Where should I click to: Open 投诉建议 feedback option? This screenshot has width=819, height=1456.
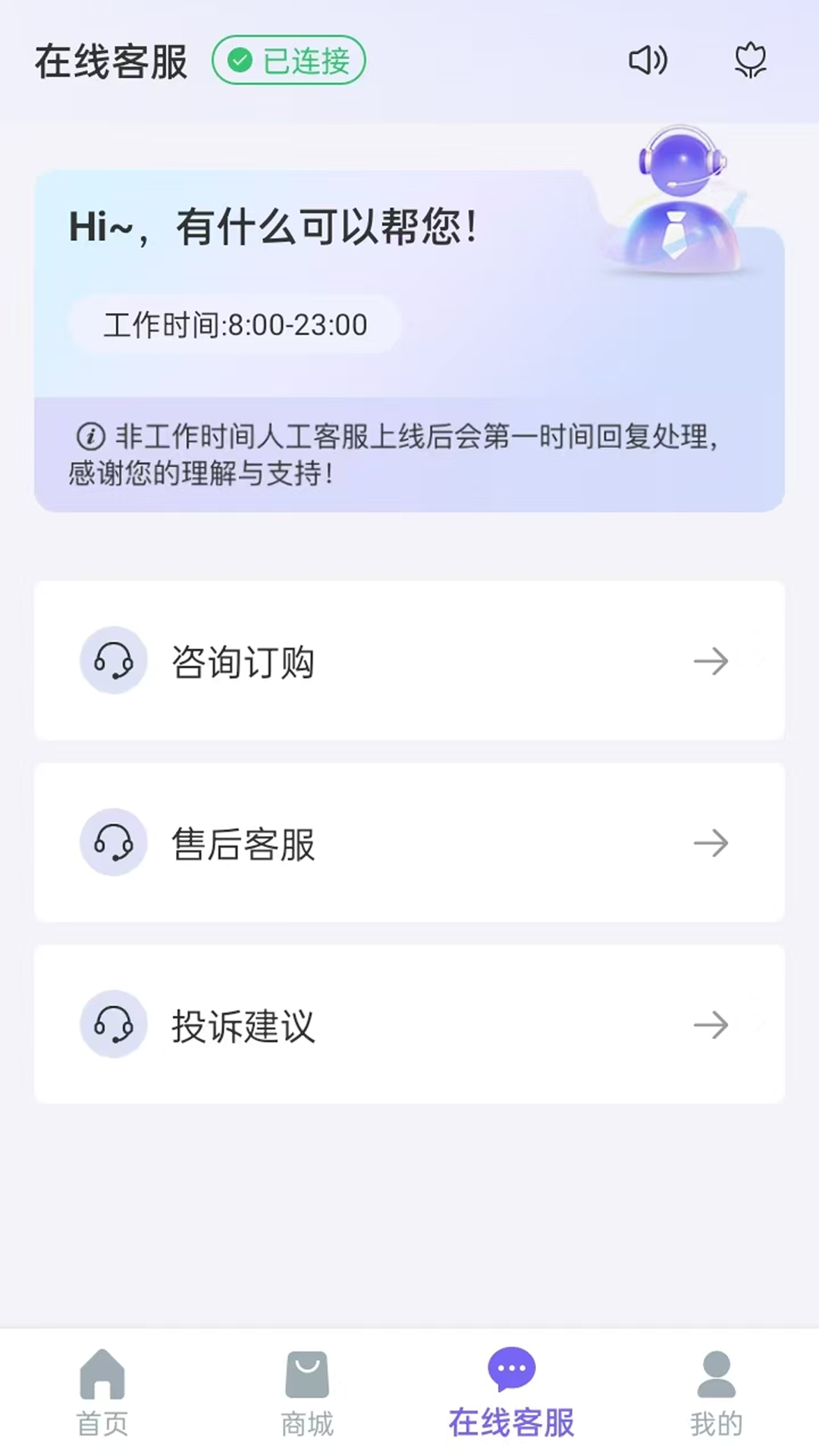(x=409, y=1025)
